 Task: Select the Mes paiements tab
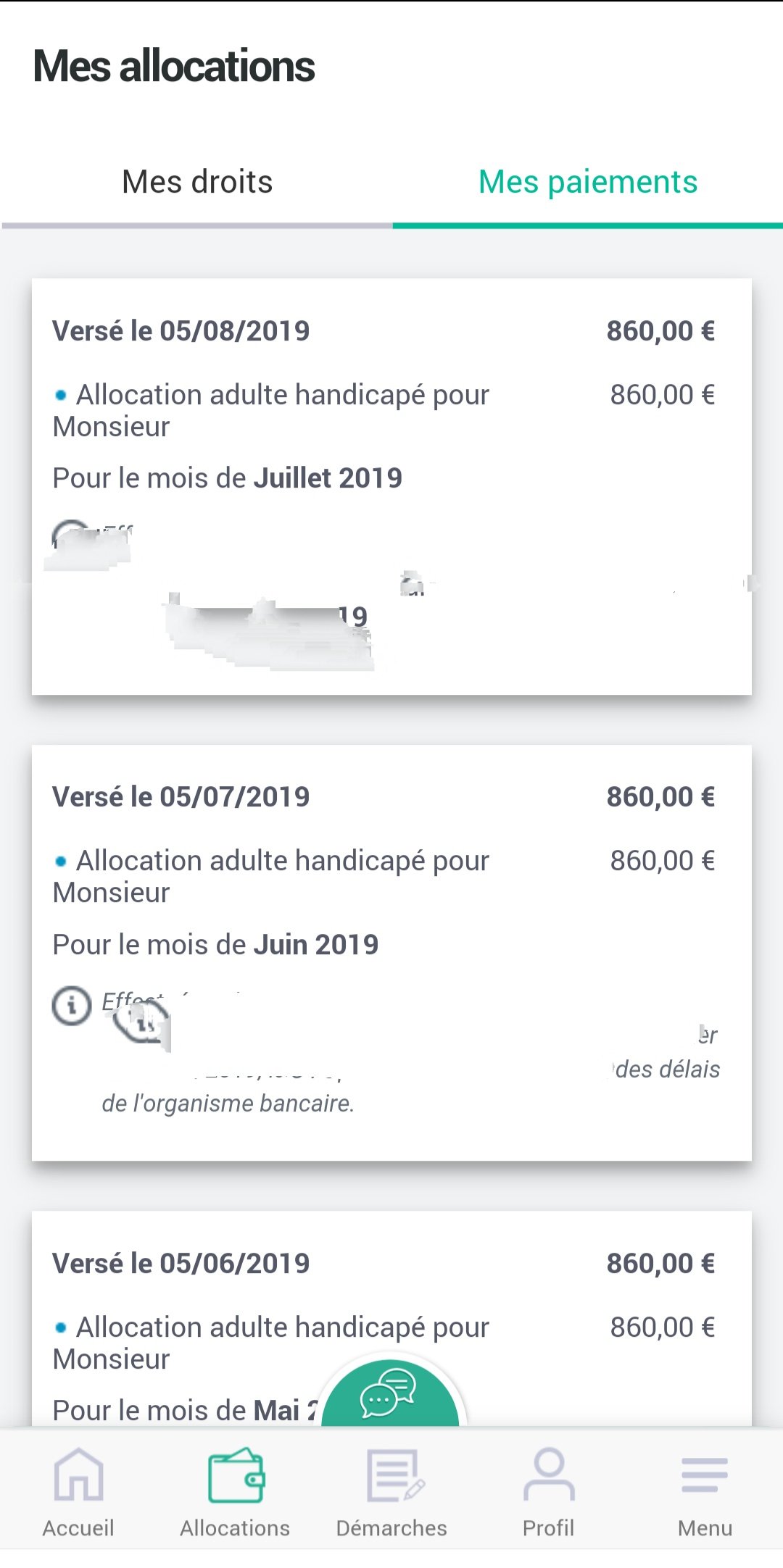(588, 182)
